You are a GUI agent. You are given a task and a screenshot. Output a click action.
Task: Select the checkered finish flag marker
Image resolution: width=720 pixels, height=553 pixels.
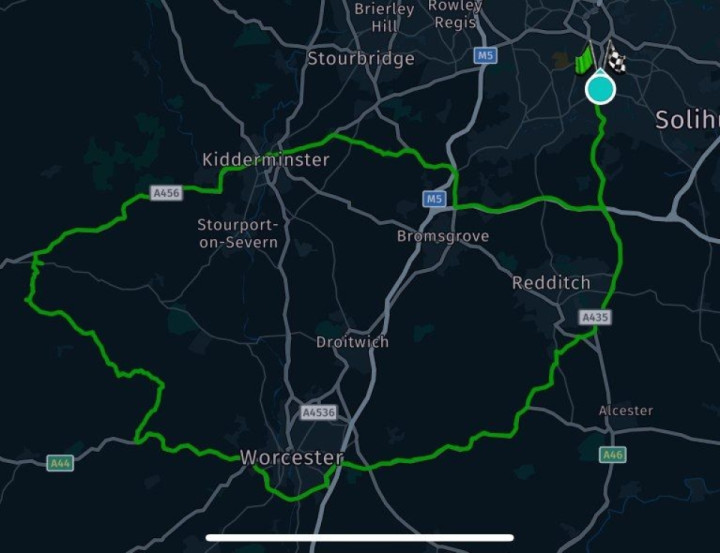615,60
